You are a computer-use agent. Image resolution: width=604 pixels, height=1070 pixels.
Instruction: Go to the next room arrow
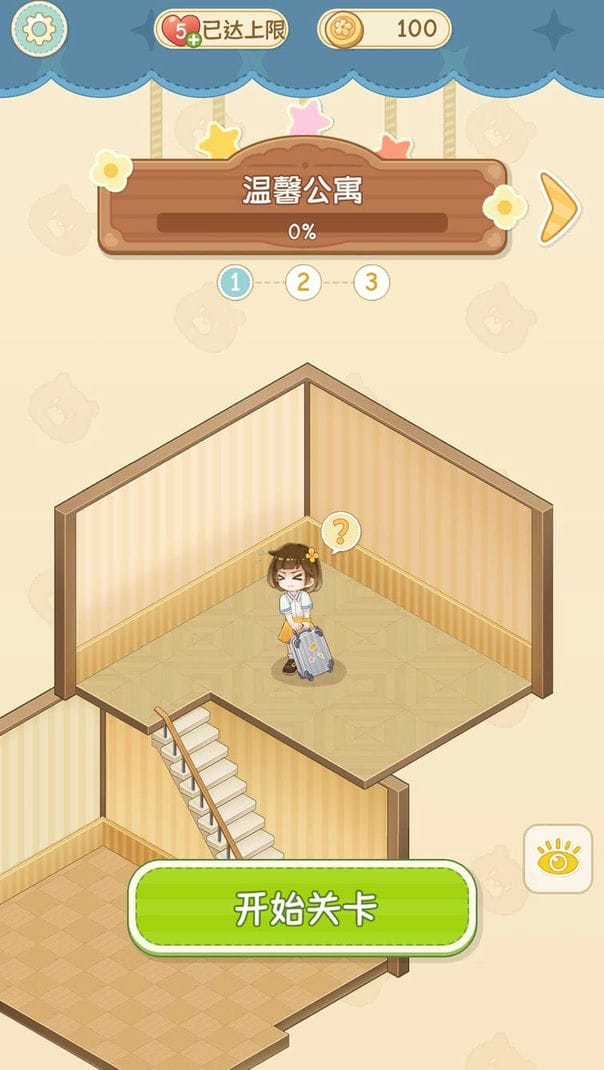point(559,208)
